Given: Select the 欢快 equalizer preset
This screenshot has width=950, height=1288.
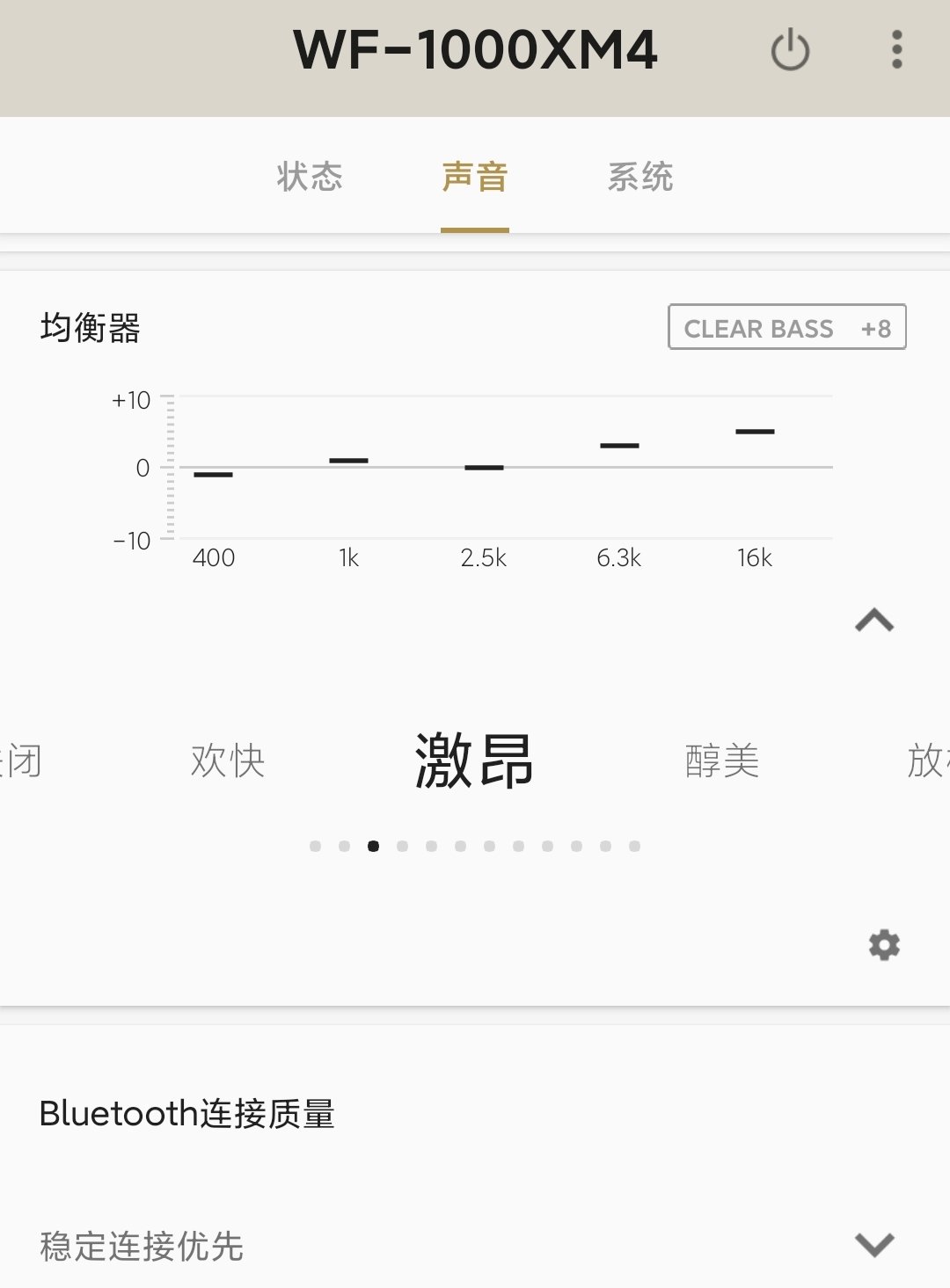Looking at the screenshot, I should pos(227,760).
